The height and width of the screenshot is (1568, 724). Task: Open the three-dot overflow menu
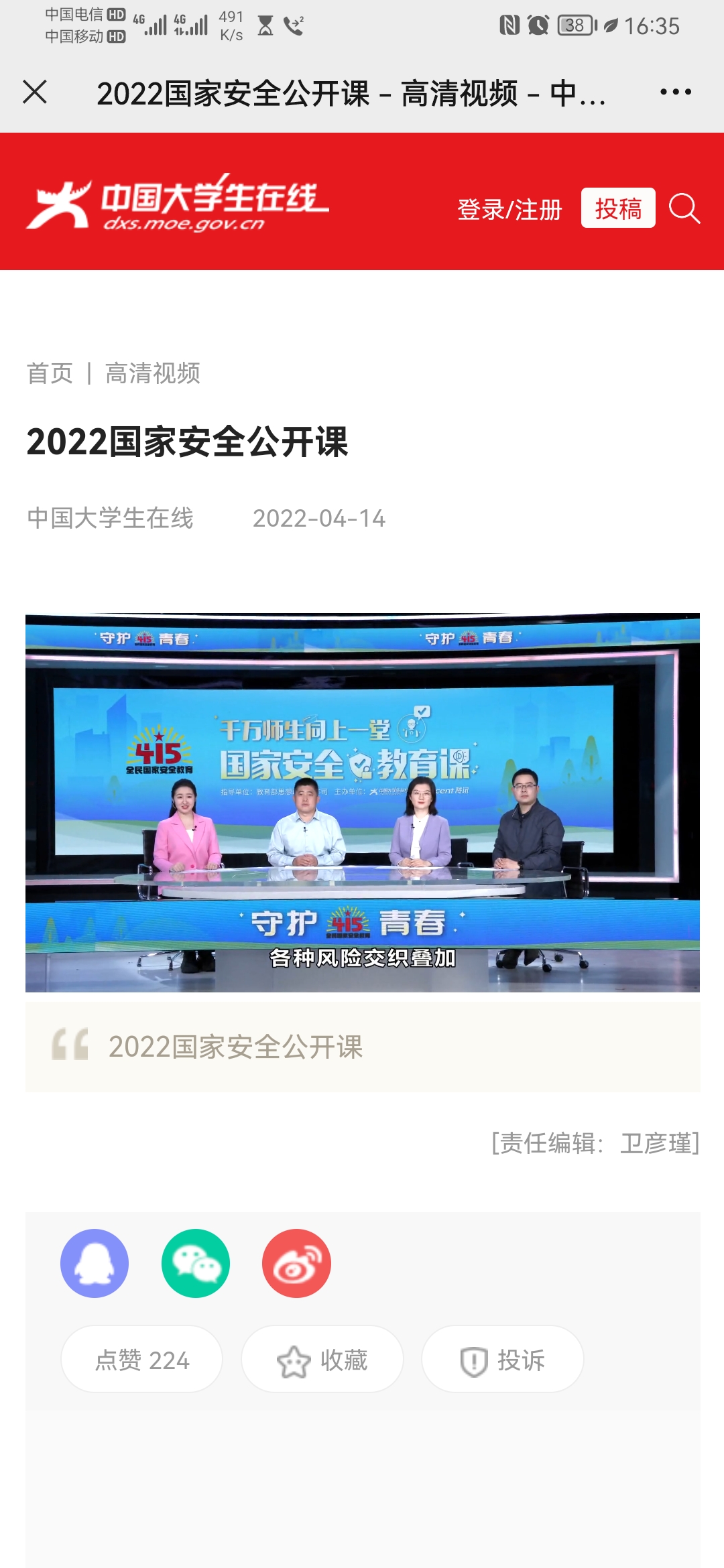coord(675,92)
